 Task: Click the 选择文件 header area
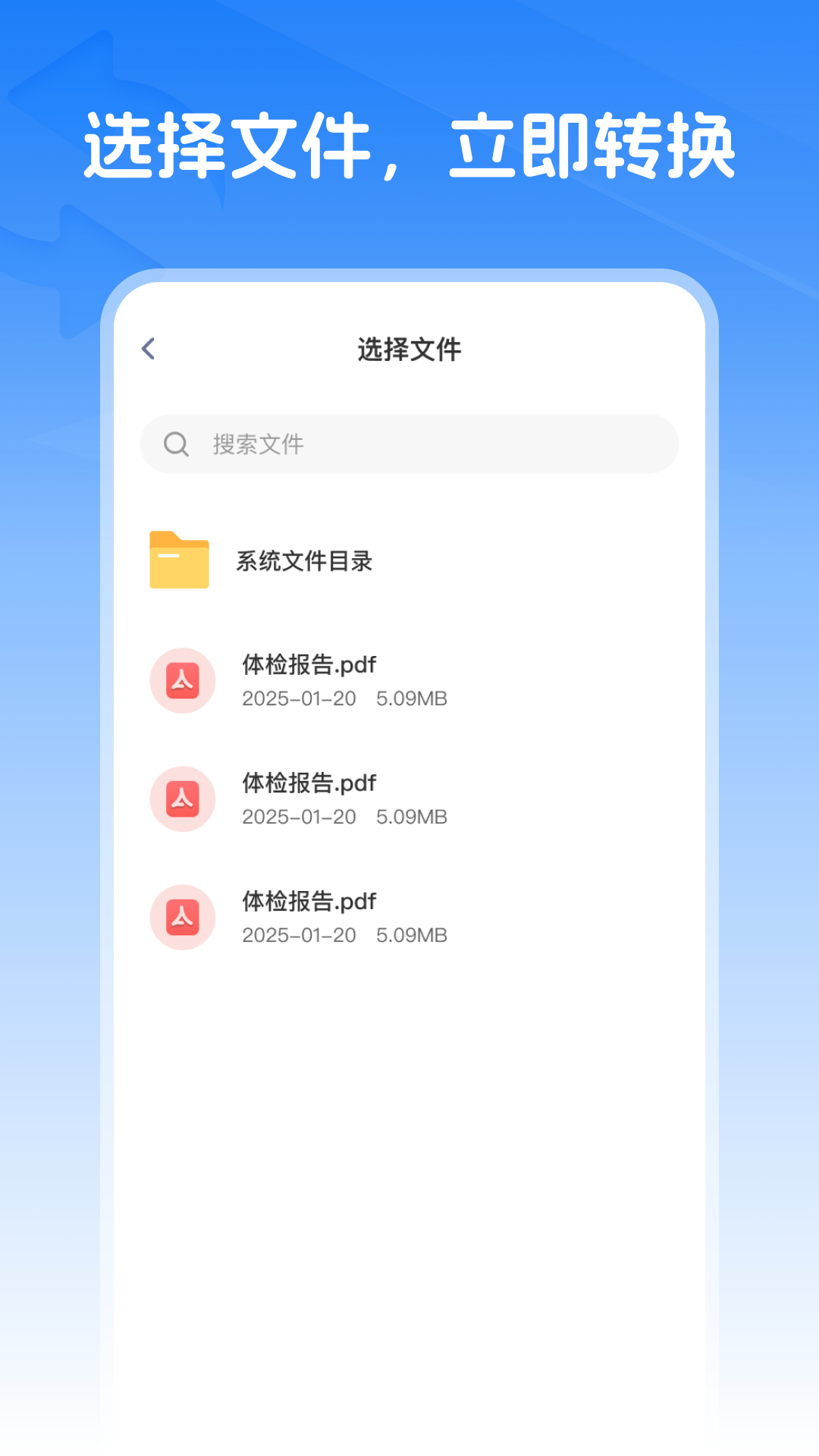(x=409, y=350)
